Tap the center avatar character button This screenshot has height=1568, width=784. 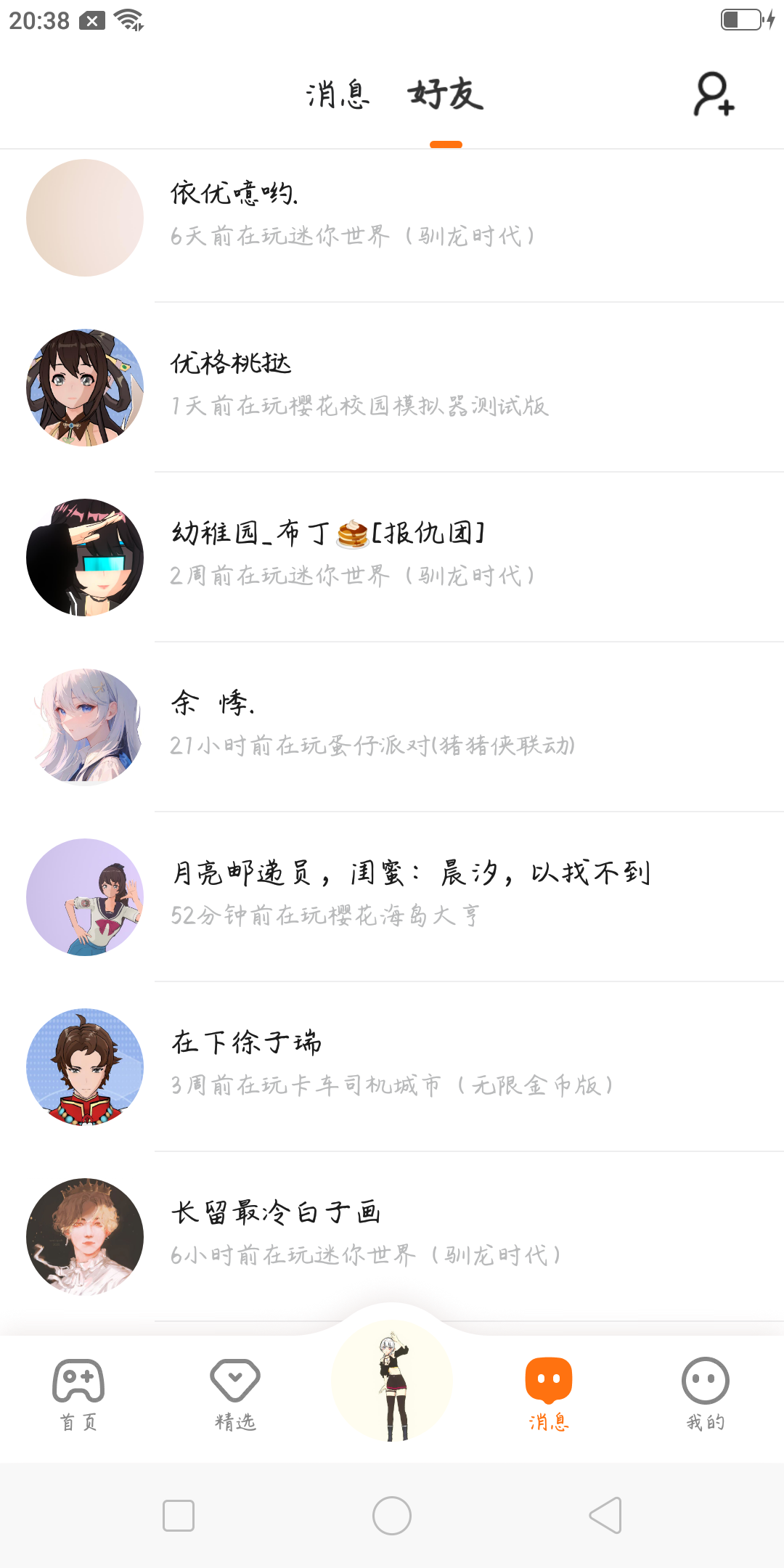(392, 1383)
